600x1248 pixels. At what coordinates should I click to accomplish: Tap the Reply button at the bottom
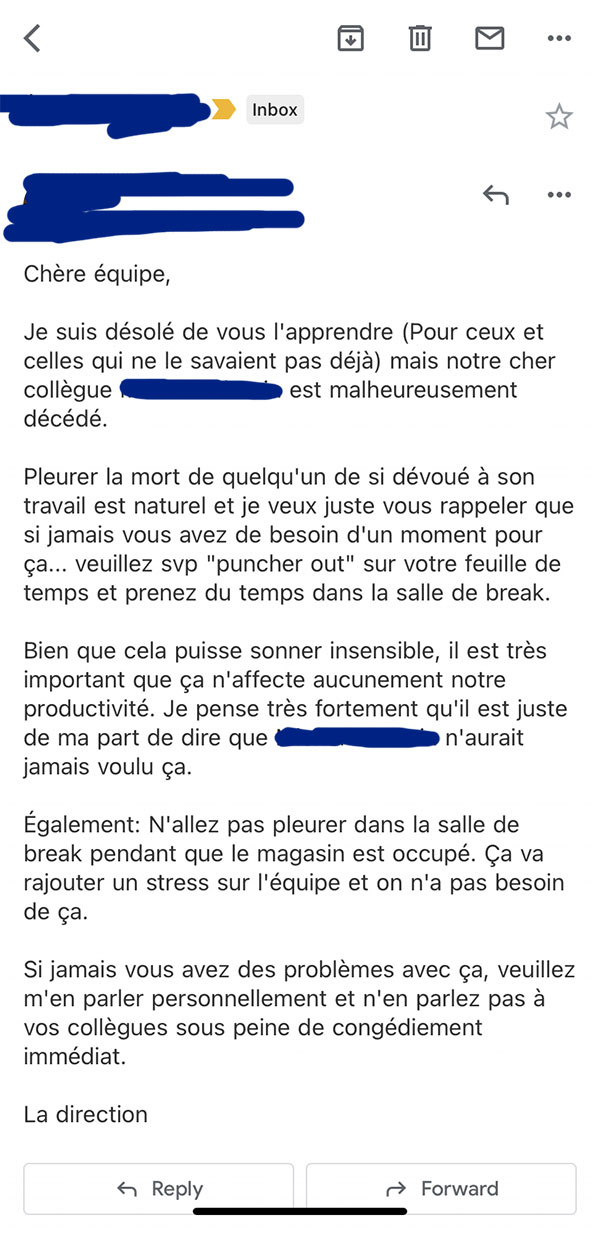pyautogui.click(x=159, y=1188)
